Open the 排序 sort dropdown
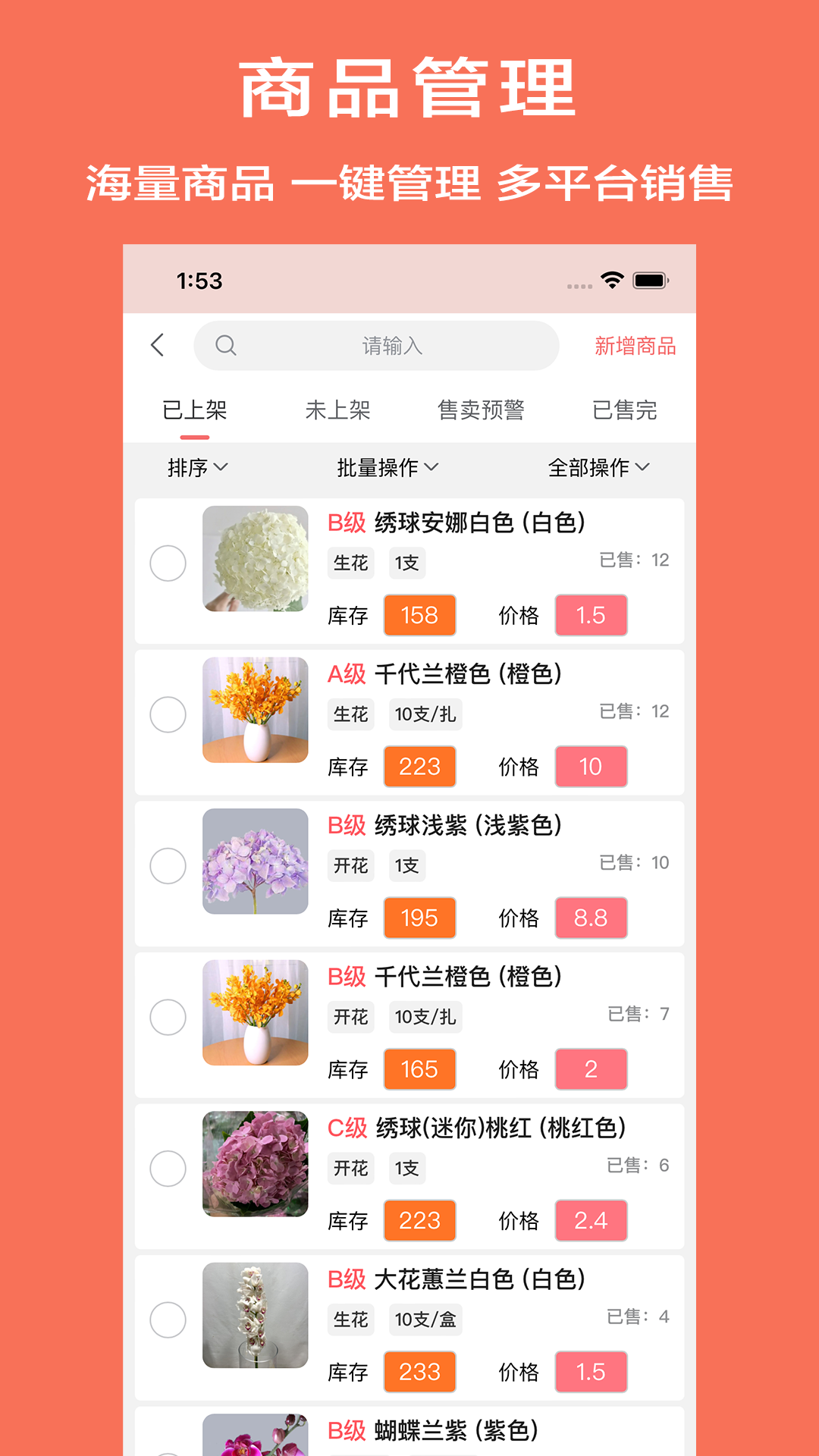Viewport: 819px width, 1456px height. pos(196,468)
